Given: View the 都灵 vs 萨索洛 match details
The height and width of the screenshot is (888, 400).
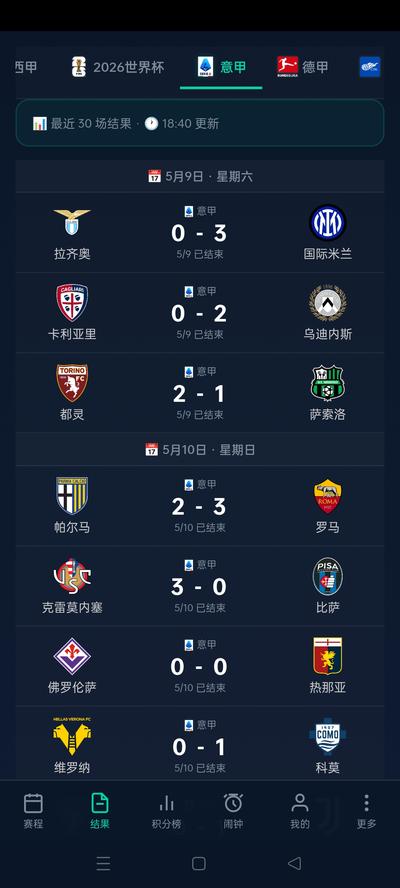Looking at the screenshot, I should click(199, 393).
